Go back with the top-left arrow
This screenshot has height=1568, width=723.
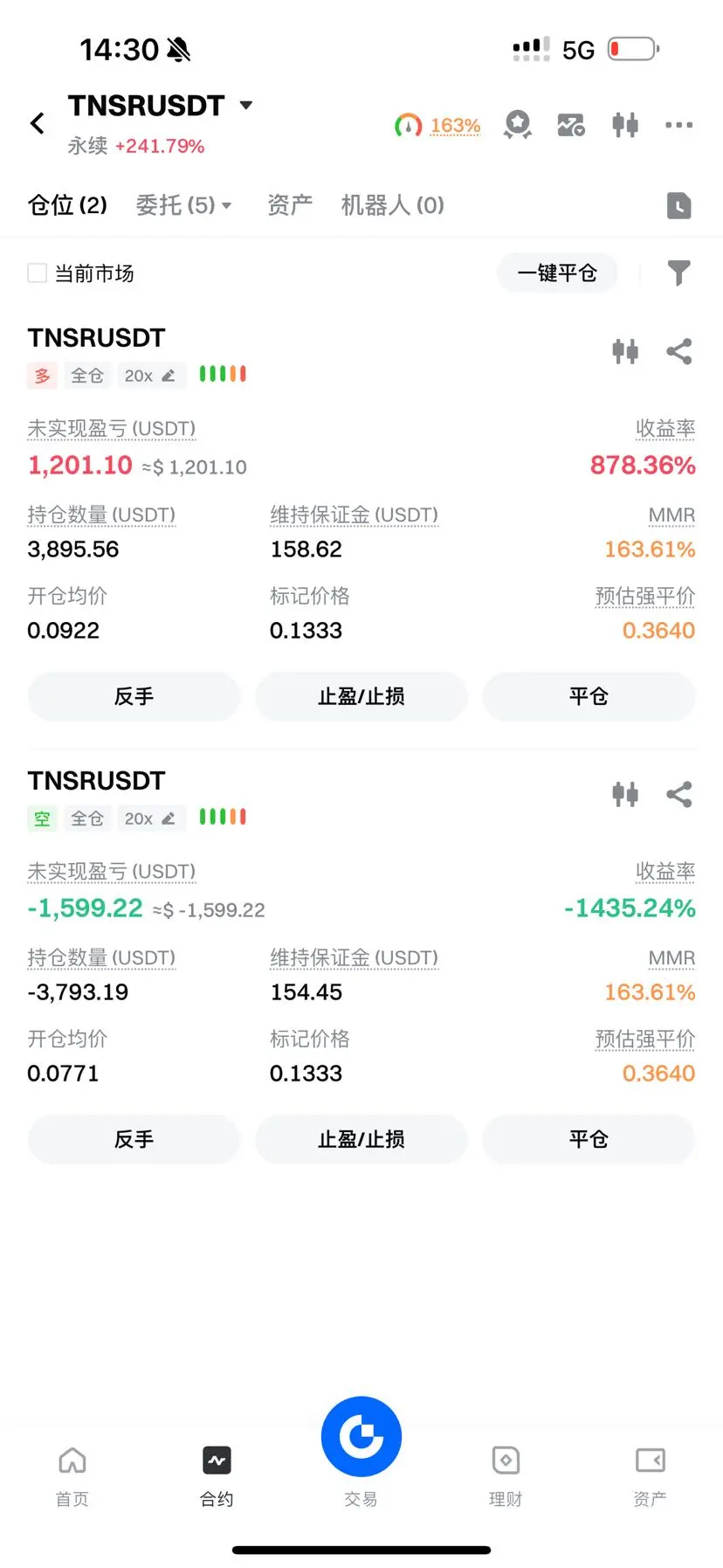38,123
